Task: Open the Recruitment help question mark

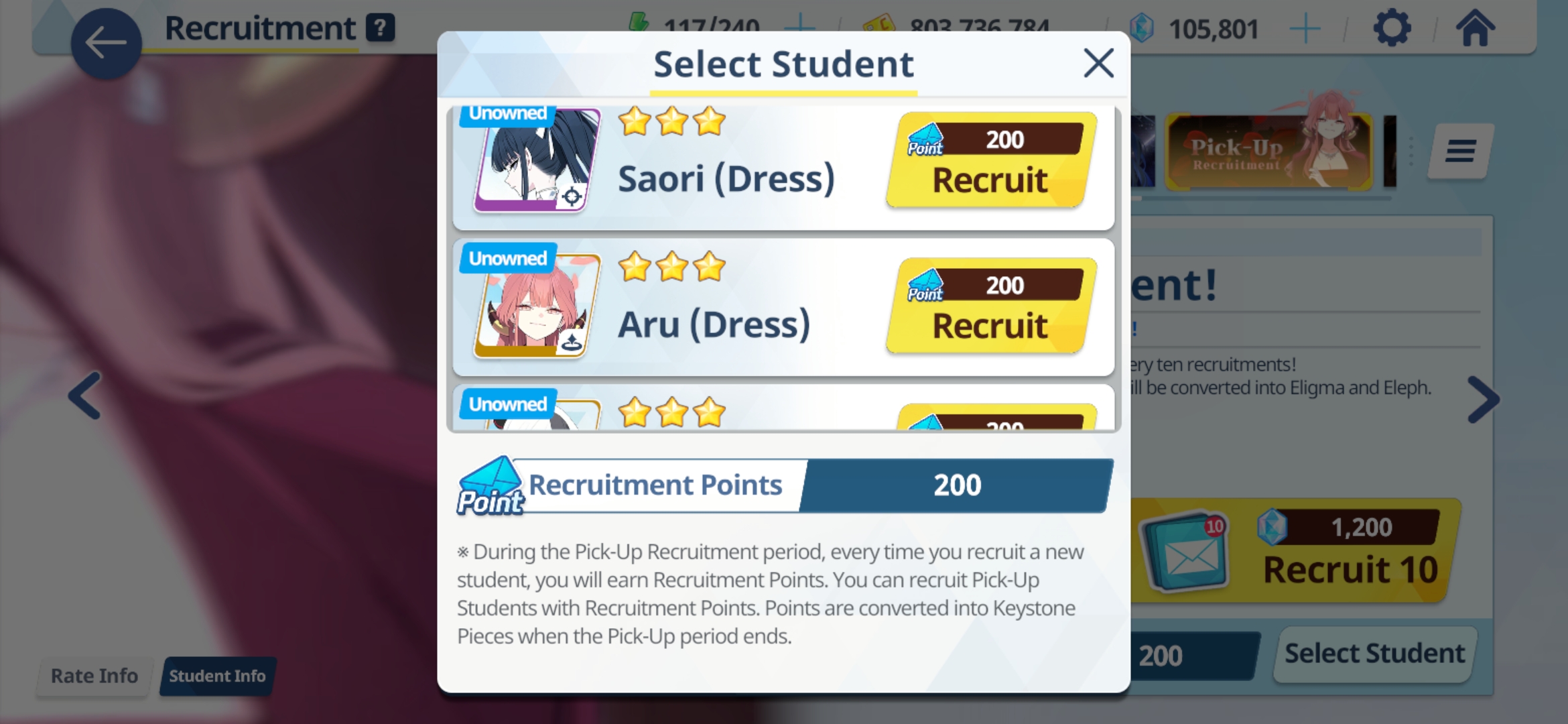Action: point(380,28)
